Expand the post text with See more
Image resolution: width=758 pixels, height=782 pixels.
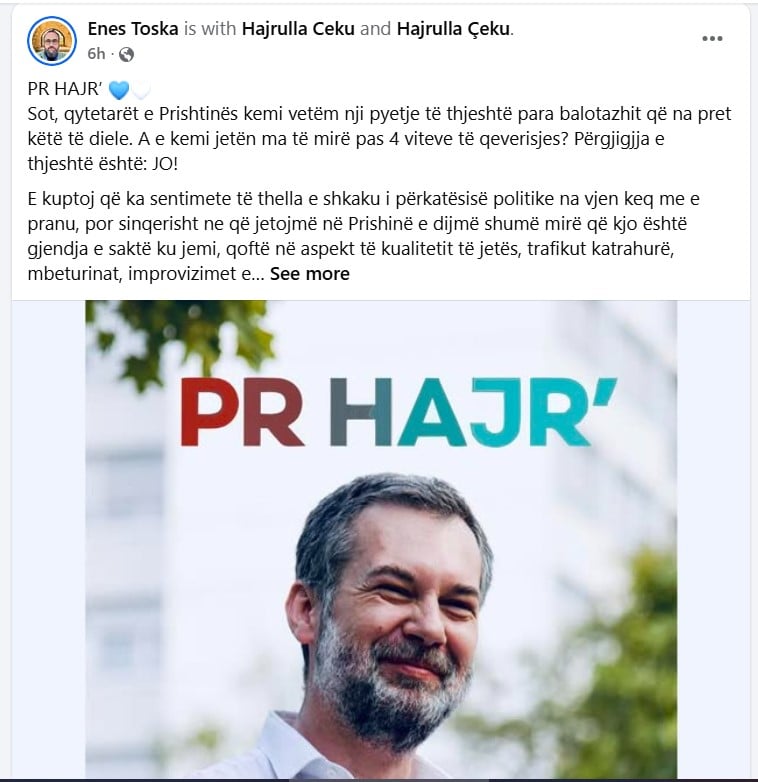click(x=309, y=274)
